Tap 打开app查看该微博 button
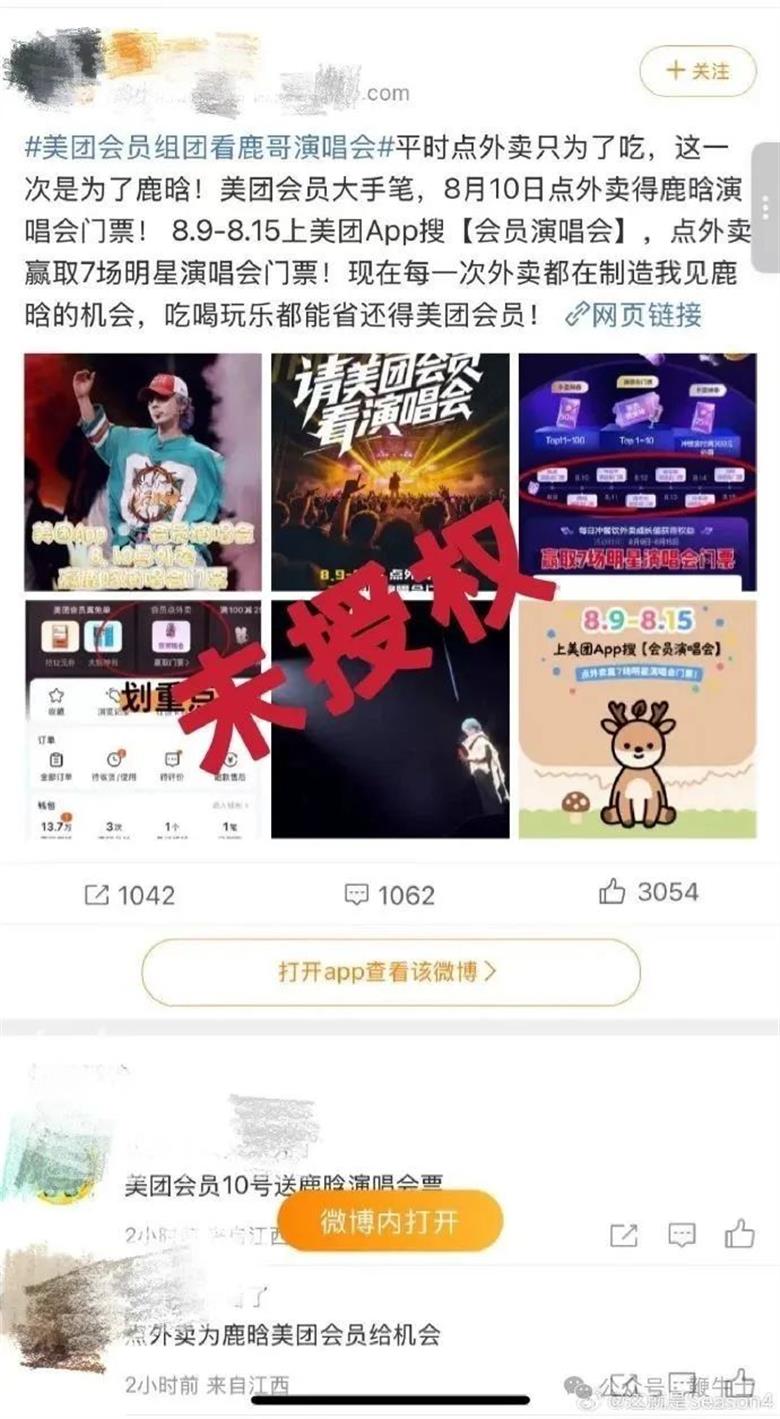 [390, 972]
